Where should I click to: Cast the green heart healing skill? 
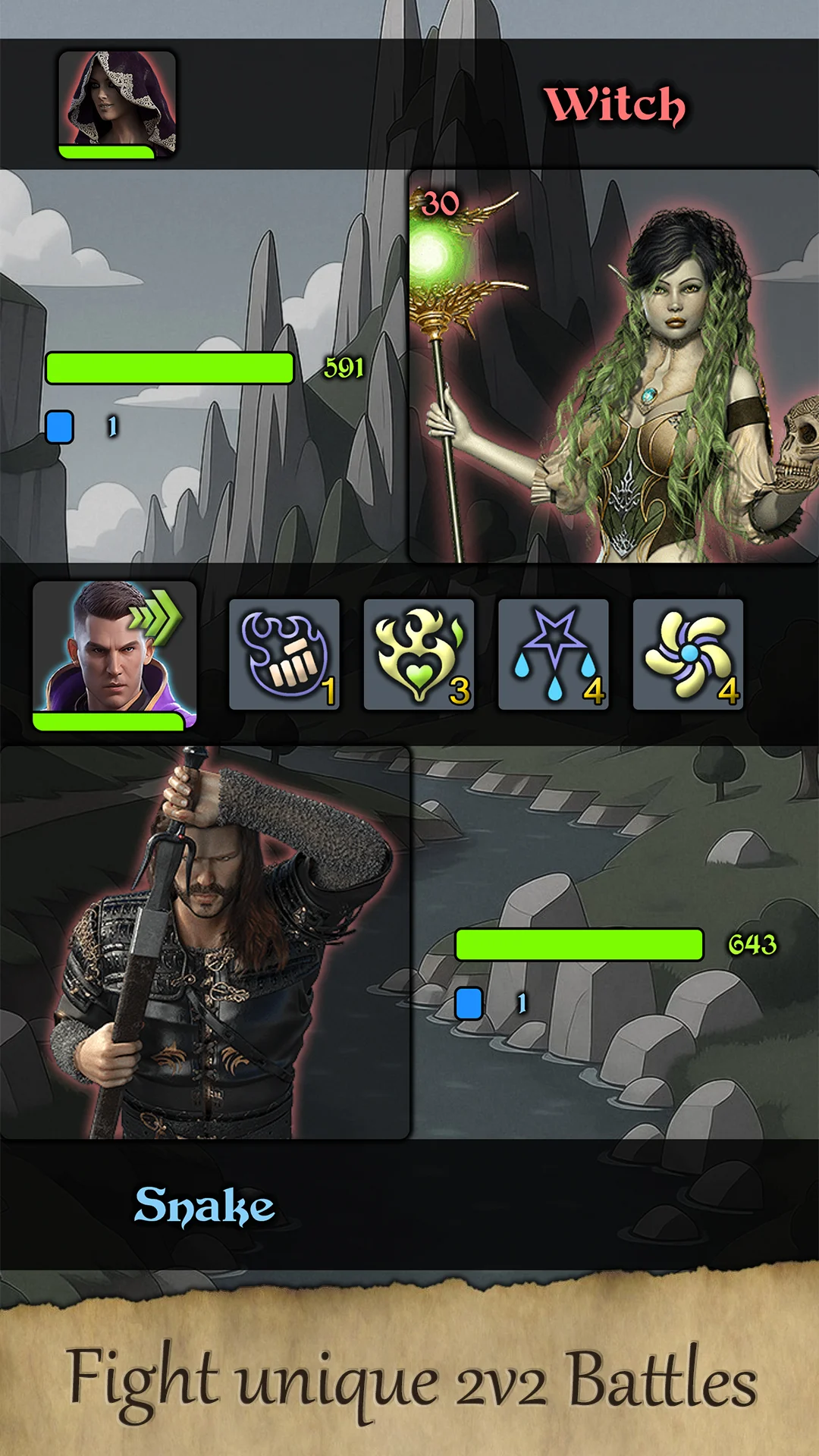419,652
